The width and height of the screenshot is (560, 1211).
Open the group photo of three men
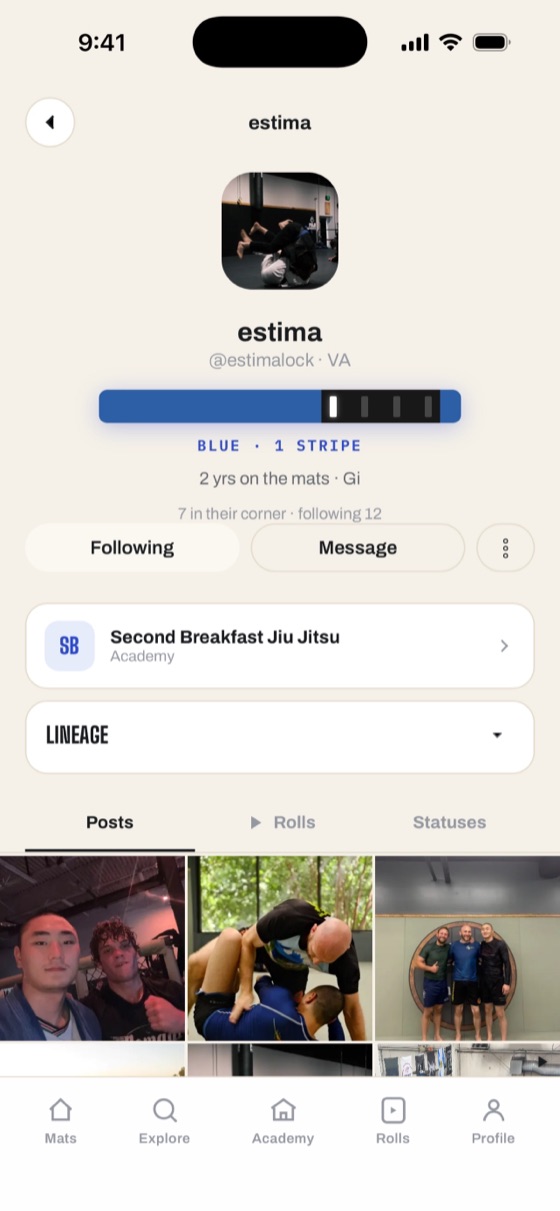click(x=467, y=948)
